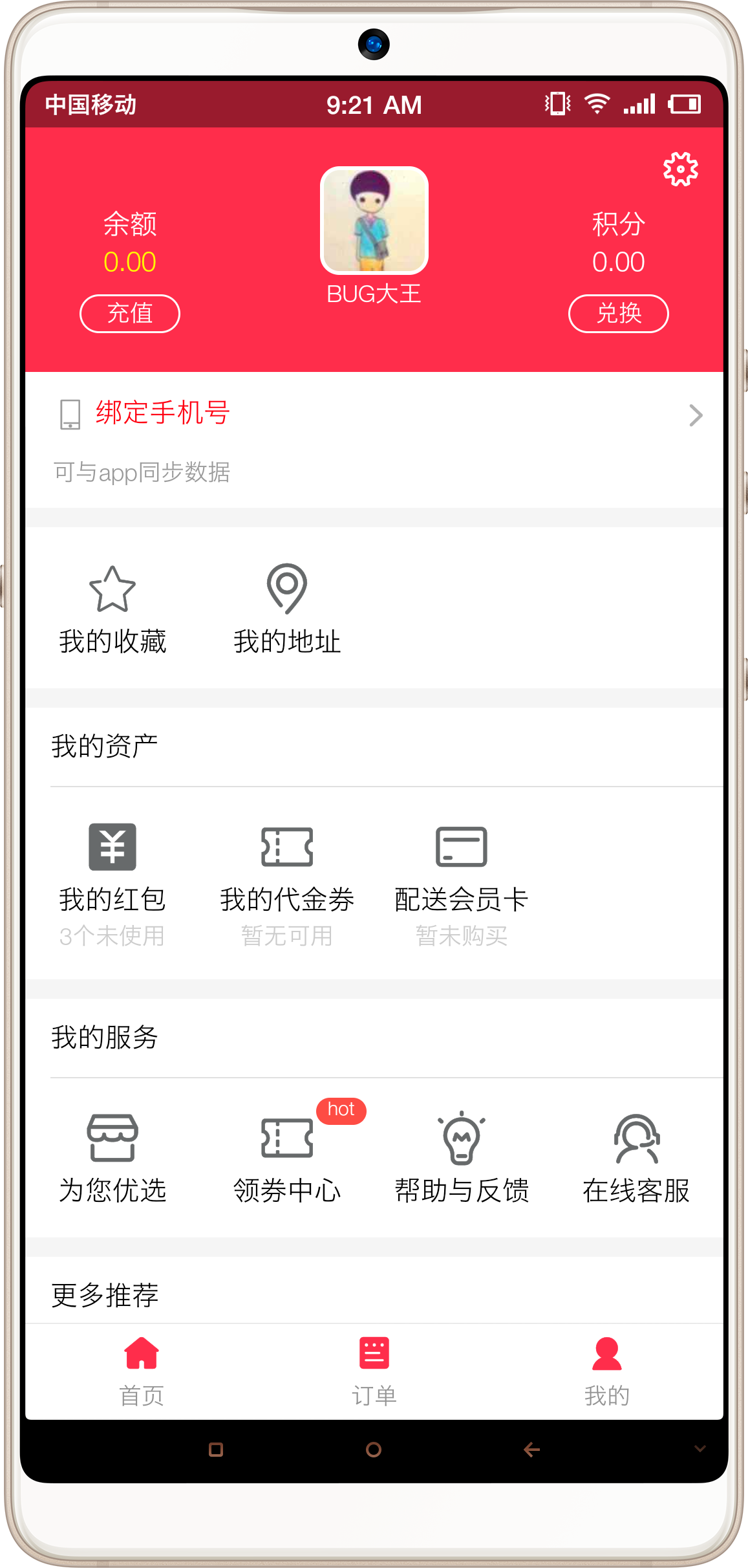
Task: Switch to the 订单 orders tab
Action: 374,1370
